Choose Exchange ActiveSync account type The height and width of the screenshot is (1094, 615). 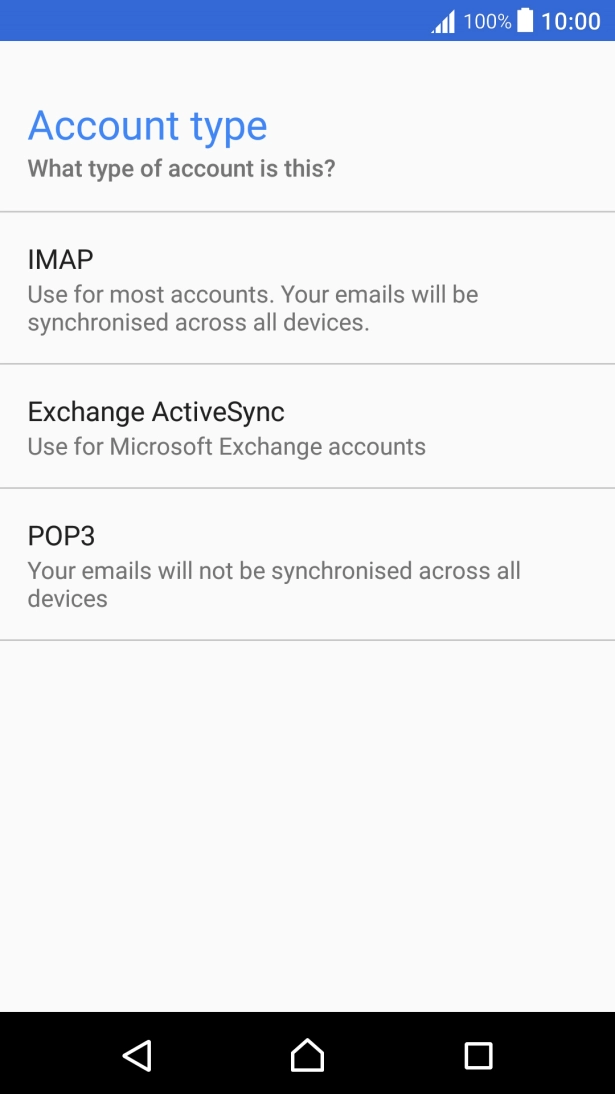click(307, 427)
